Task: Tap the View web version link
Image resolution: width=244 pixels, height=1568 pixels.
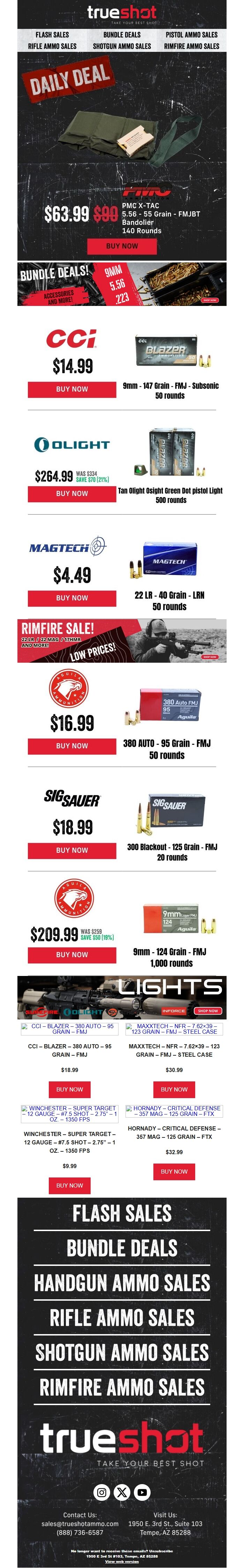Action: pos(122,1561)
